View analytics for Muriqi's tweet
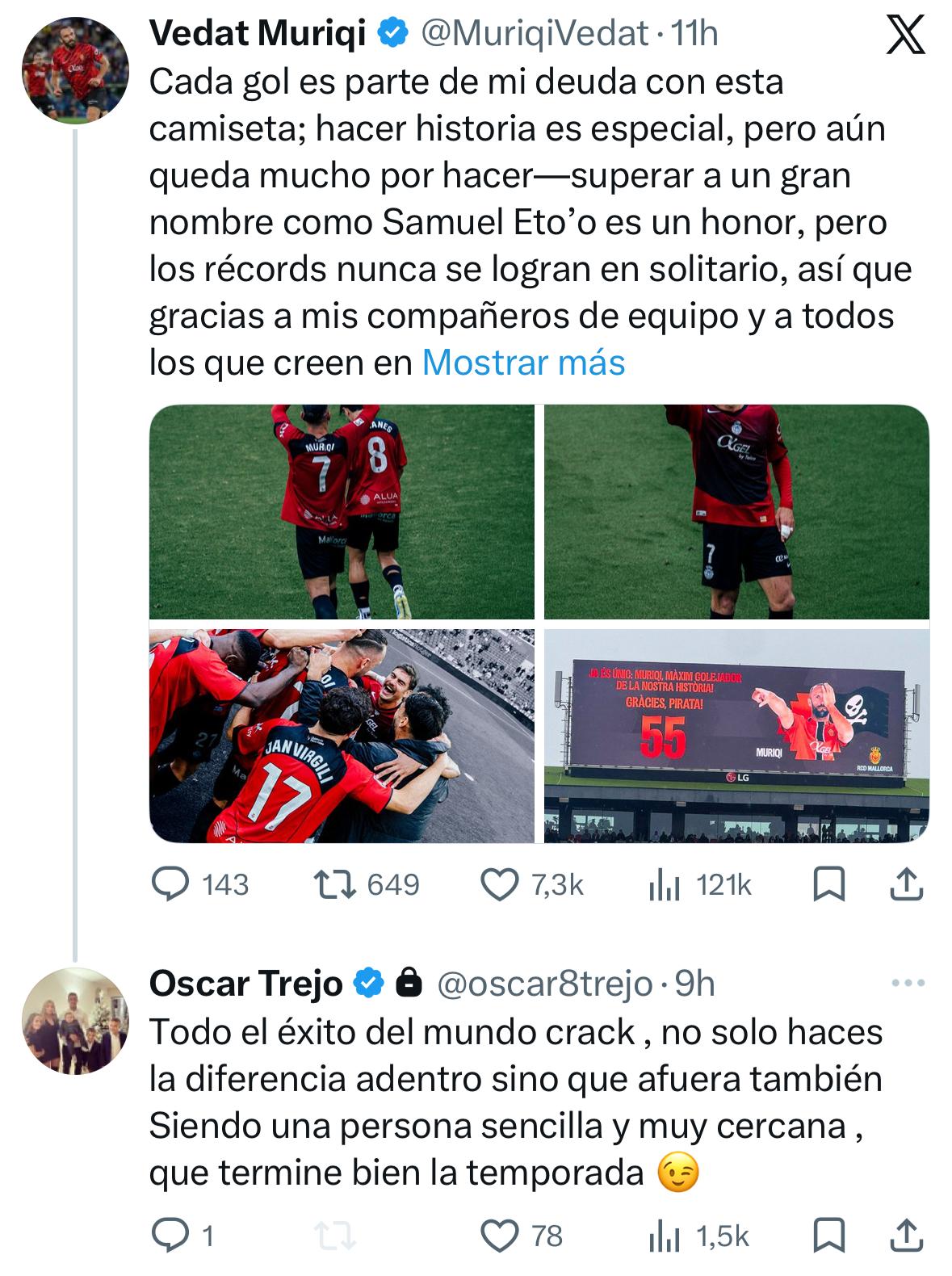Screen dimensions: 952x1276 click(x=665, y=885)
